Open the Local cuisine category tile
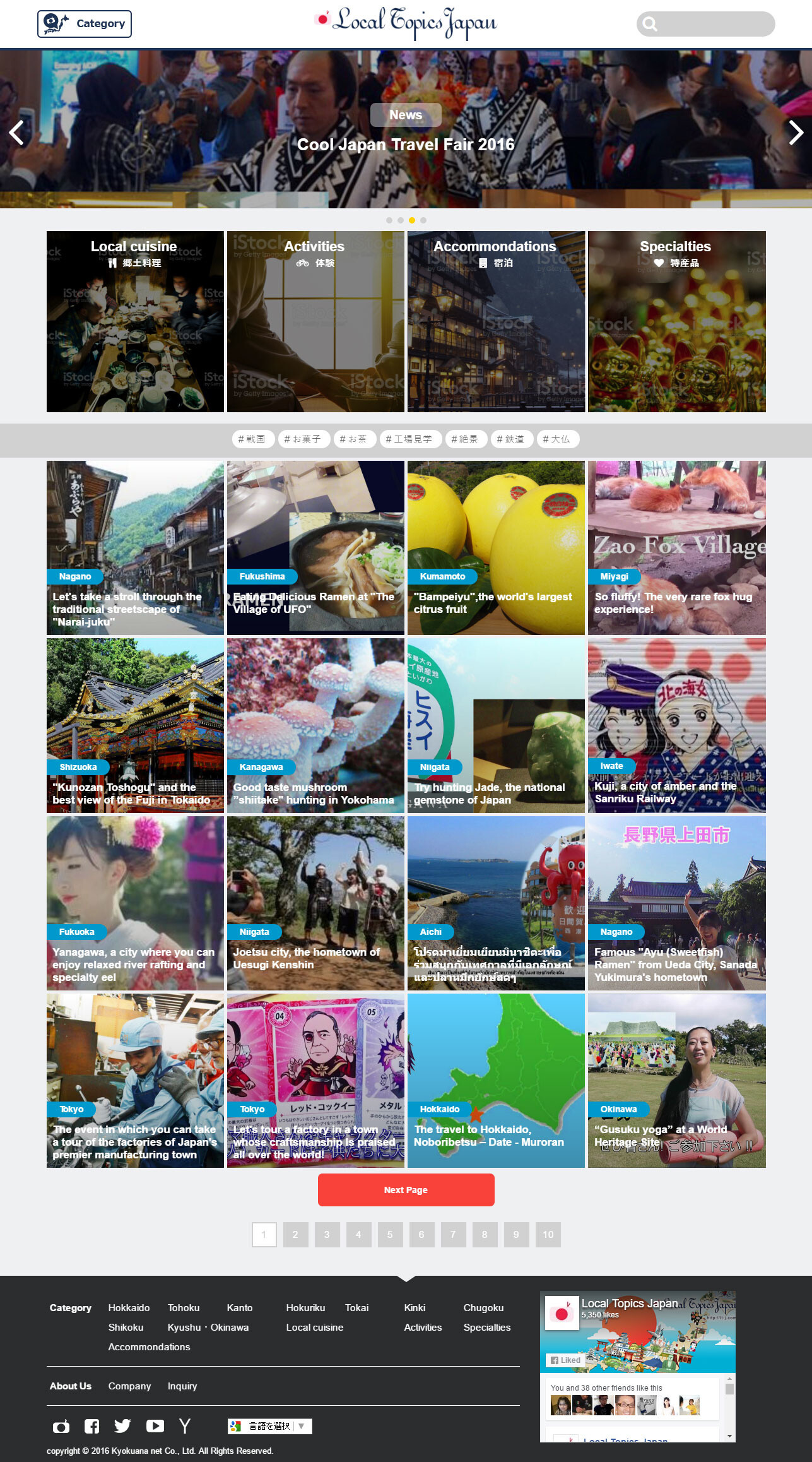Image resolution: width=812 pixels, height=1462 pixels. [x=135, y=321]
